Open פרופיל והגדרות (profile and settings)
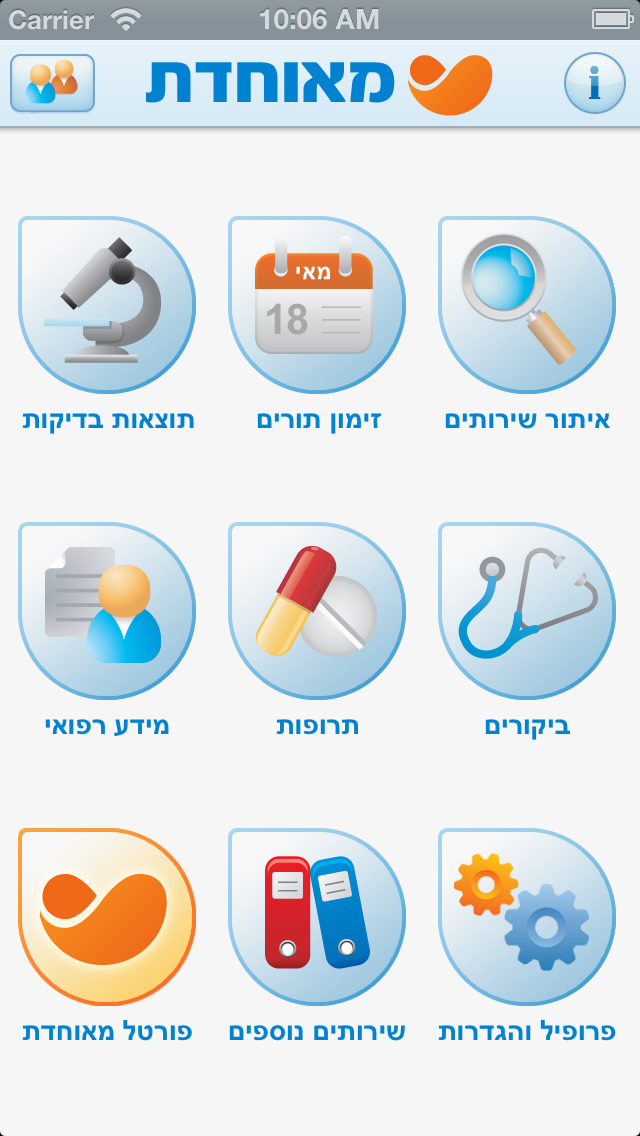 (x=527, y=917)
